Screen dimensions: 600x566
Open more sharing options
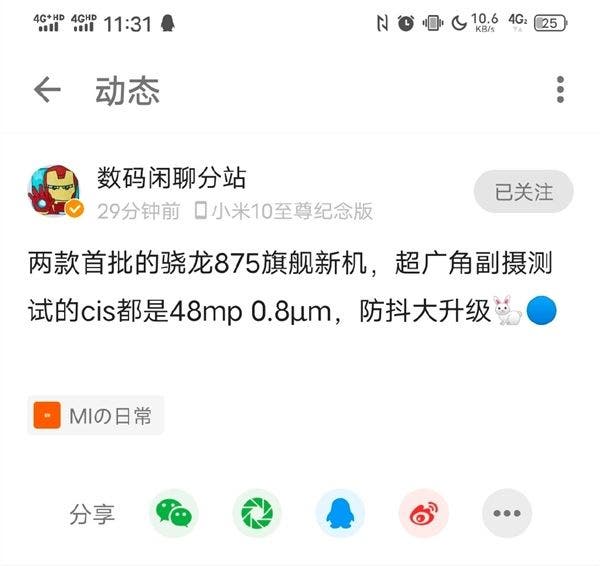pyautogui.click(x=506, y=514)
